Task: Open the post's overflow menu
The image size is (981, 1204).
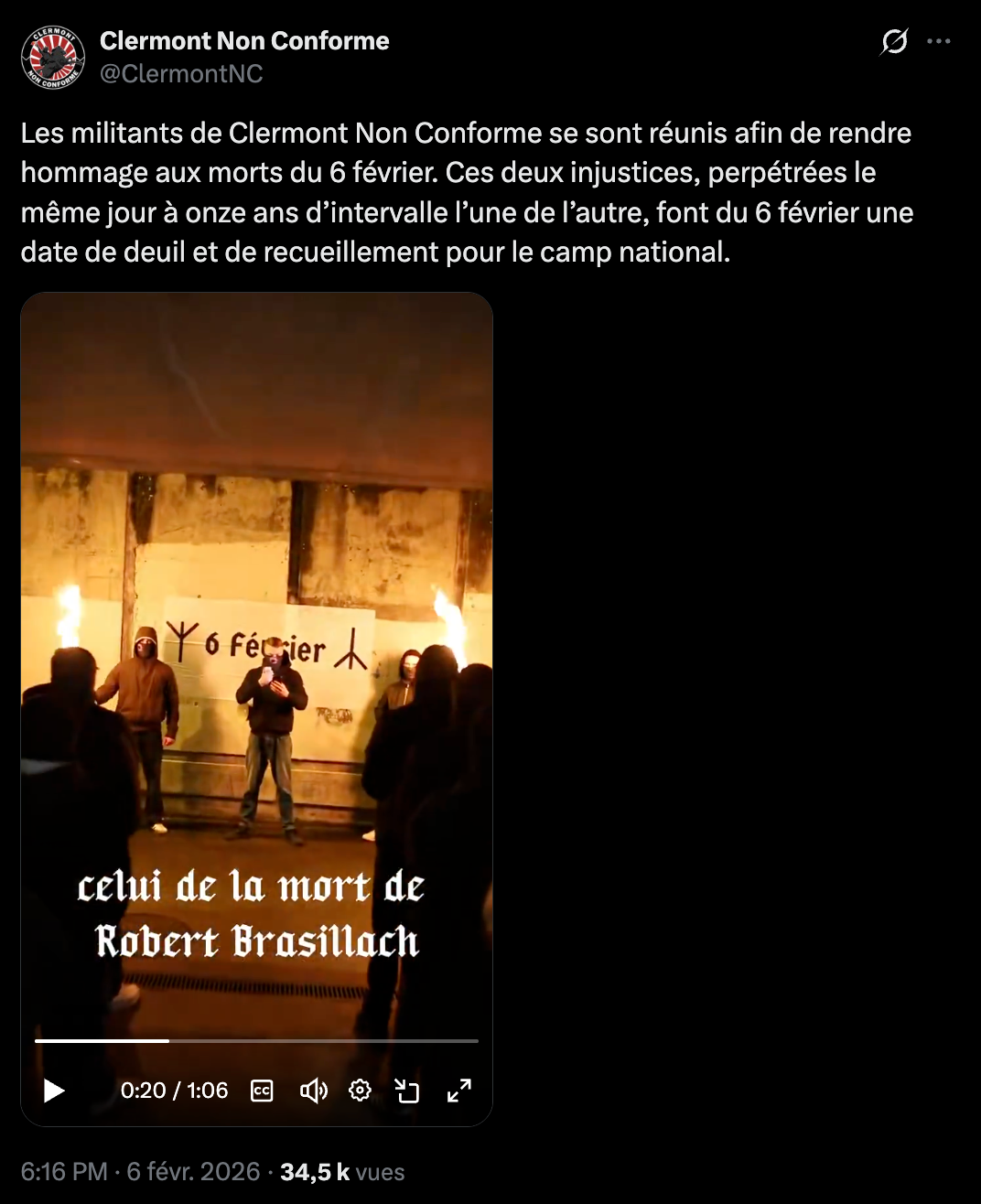Action: 939,41
